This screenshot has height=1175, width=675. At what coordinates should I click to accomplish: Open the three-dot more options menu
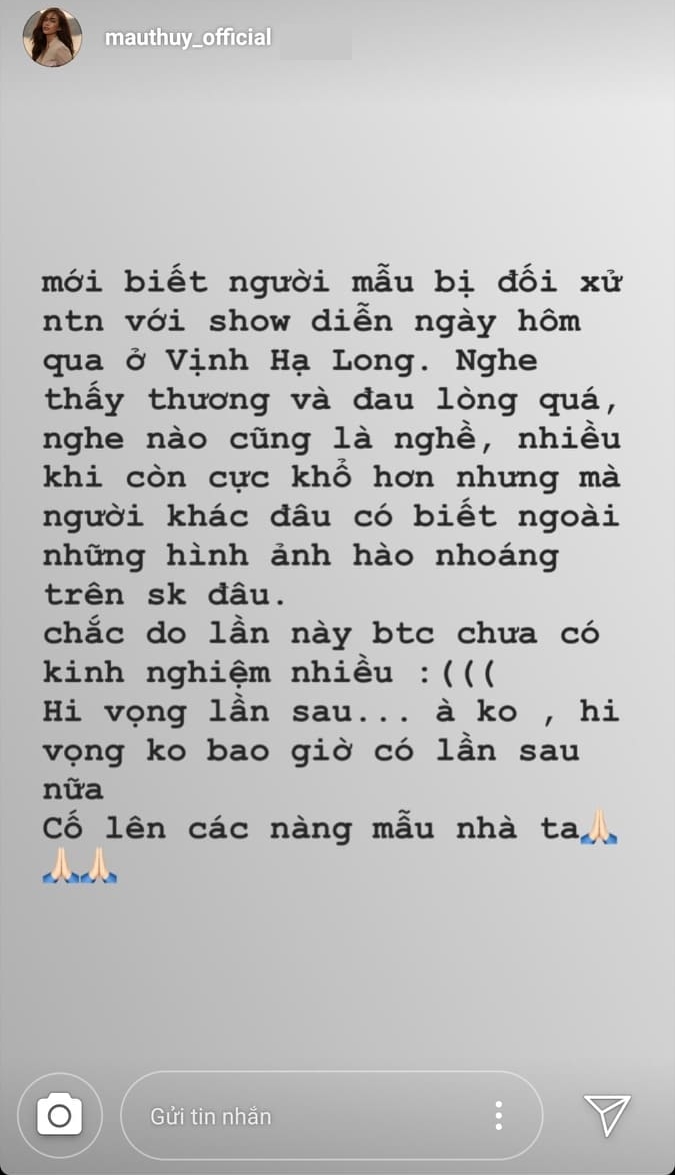(498, 1116)
